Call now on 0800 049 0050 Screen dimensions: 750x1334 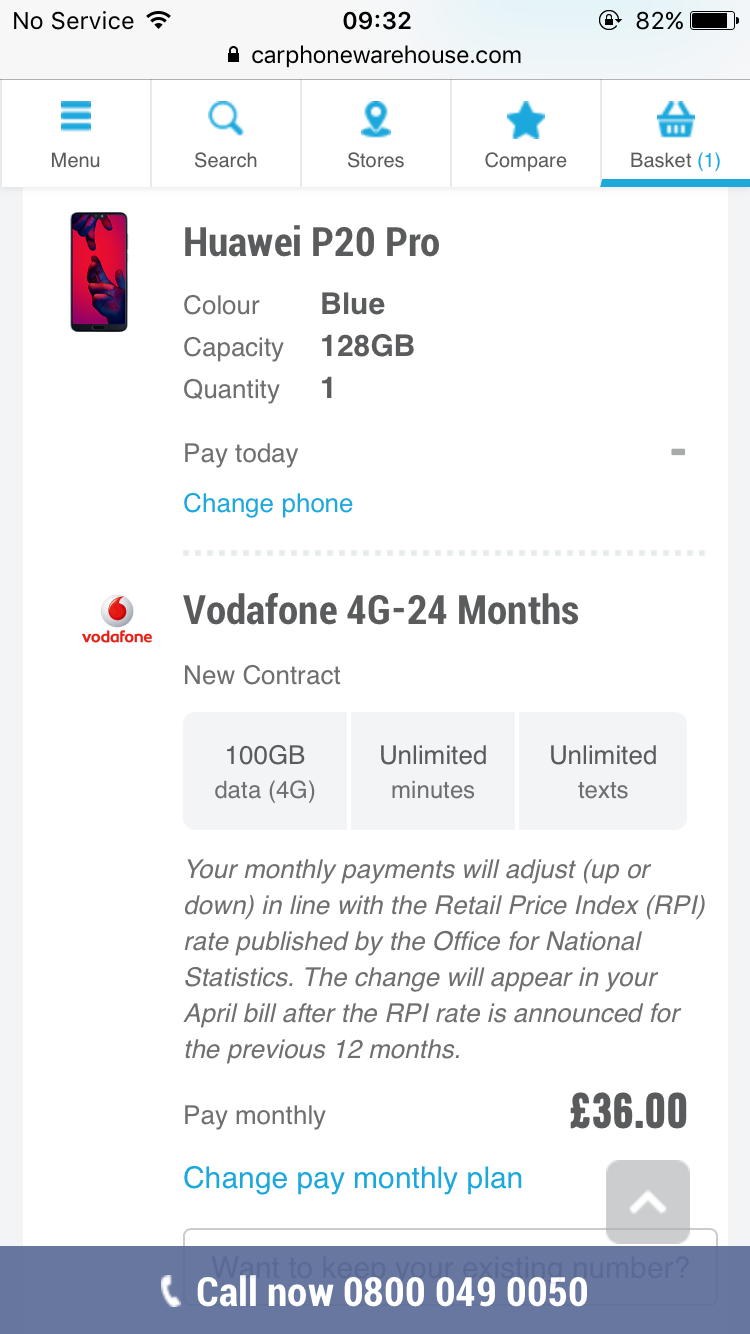coord(375,1291)
